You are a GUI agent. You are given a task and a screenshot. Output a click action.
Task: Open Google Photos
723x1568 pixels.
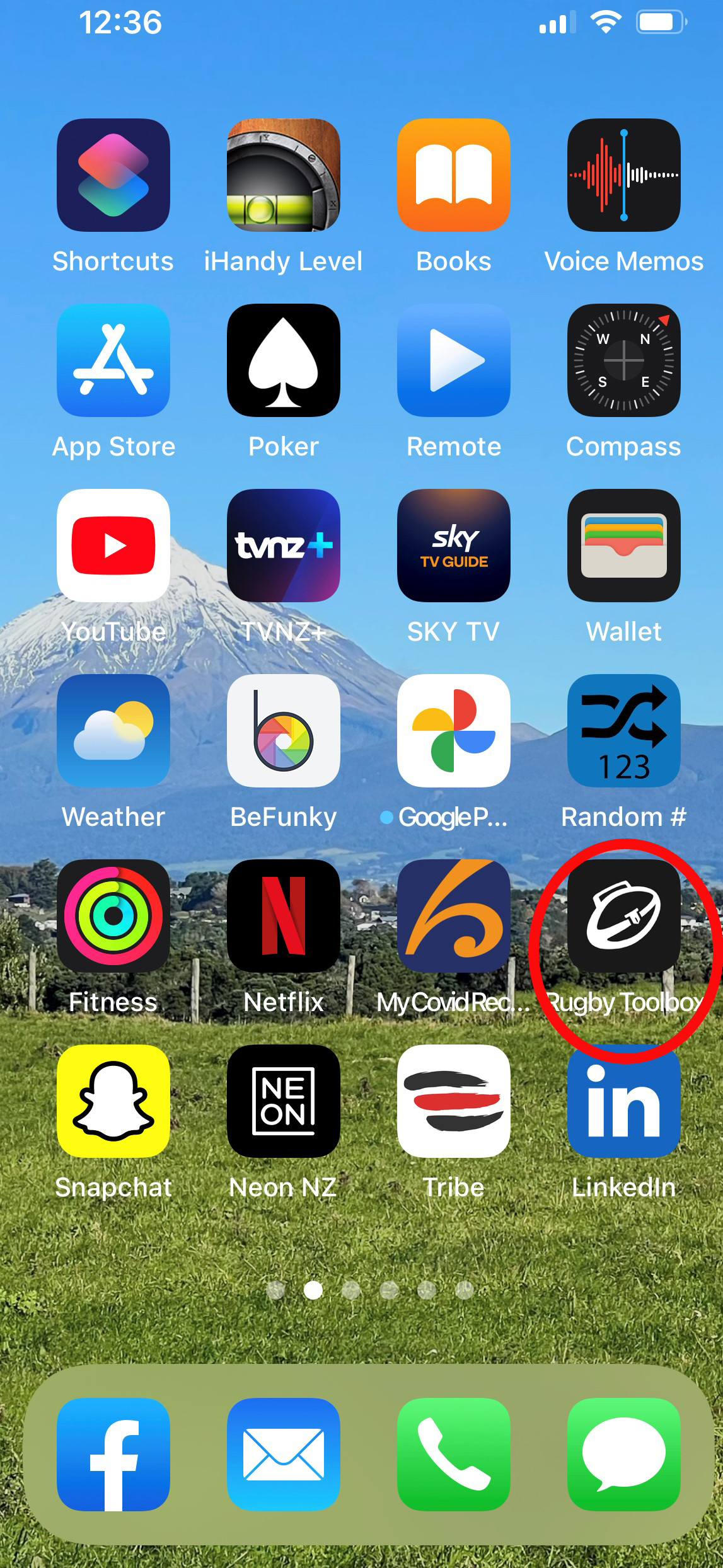coord(454,731)
